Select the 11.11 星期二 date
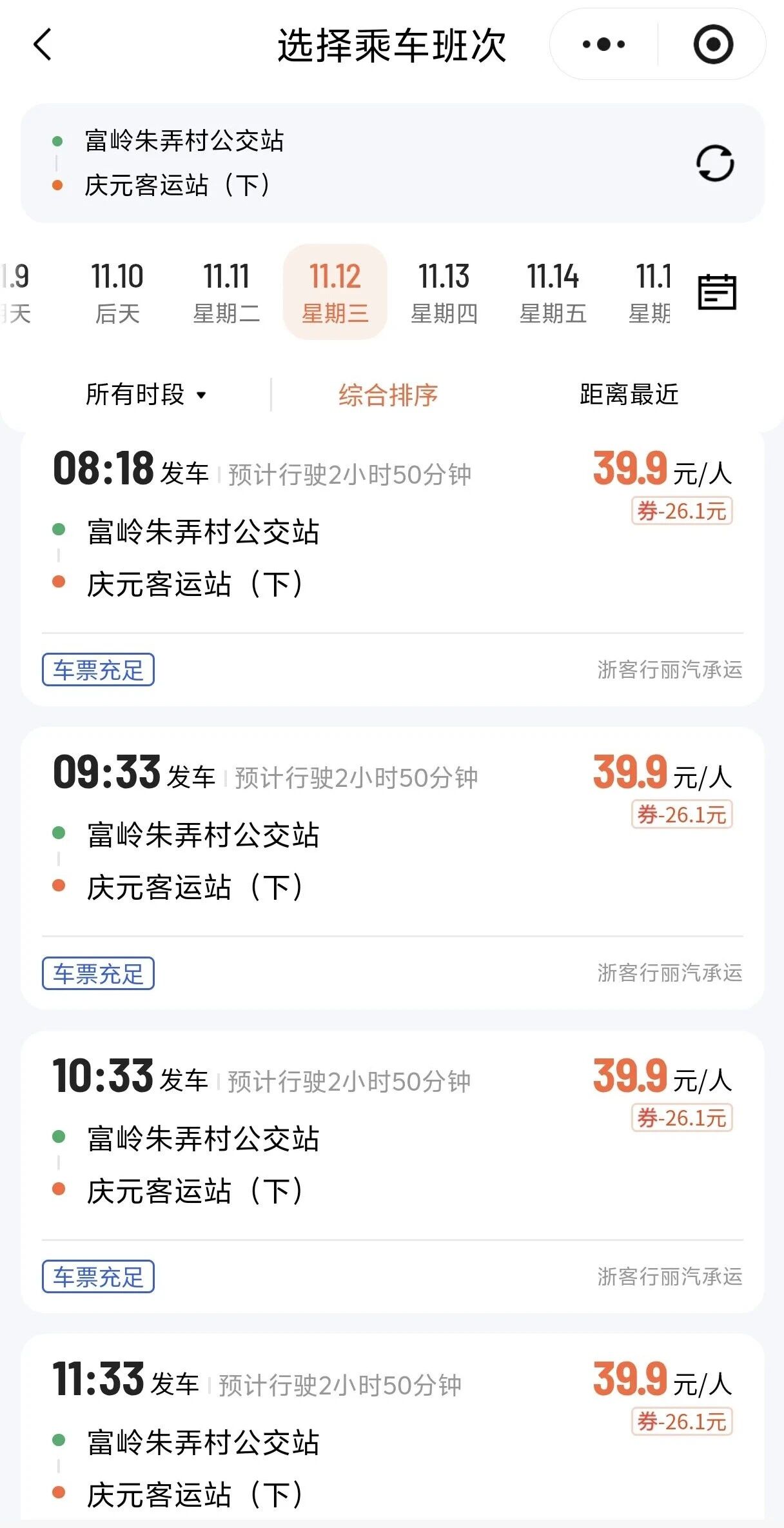Viewport: 784px width, 1528px height. [226, 292]
